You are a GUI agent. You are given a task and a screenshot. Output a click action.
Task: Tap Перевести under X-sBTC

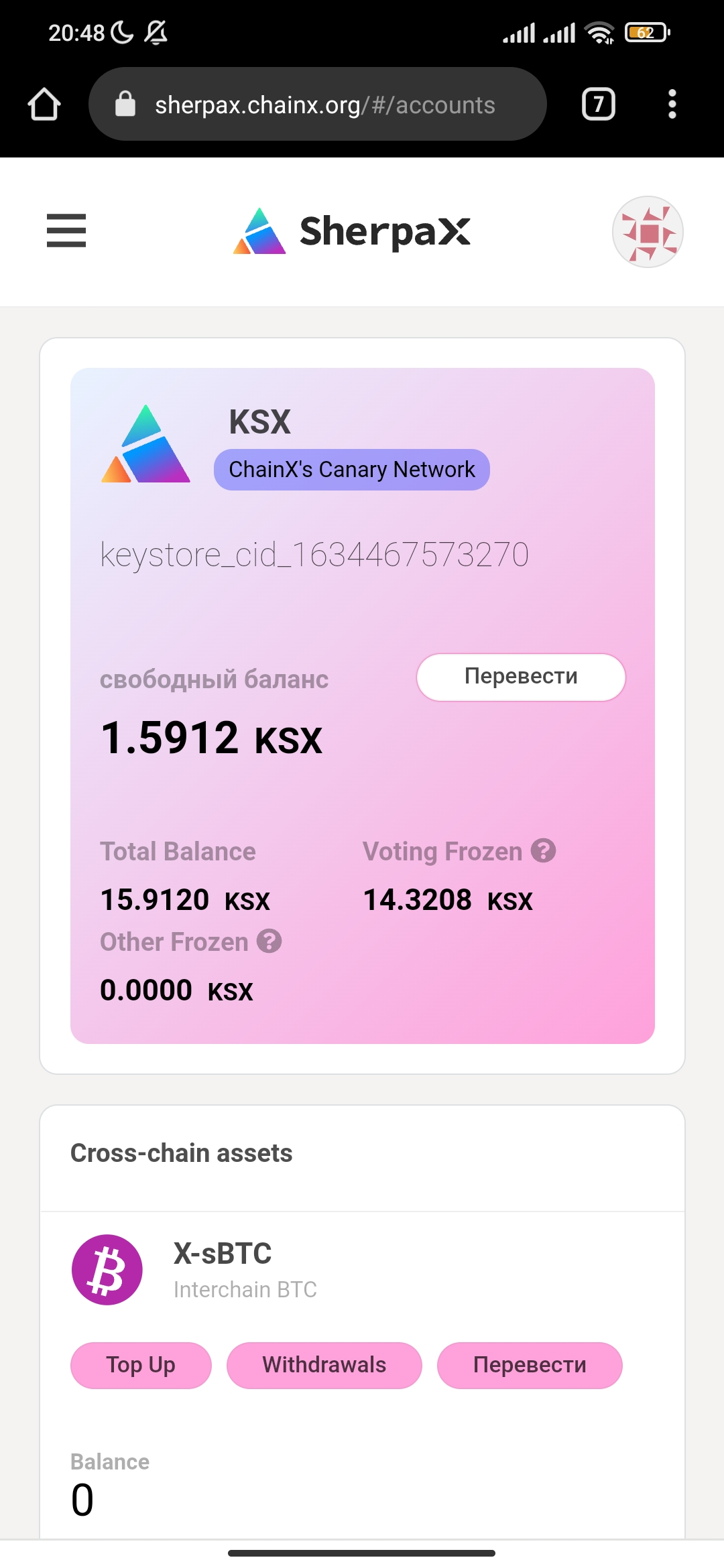point(530,1365)
